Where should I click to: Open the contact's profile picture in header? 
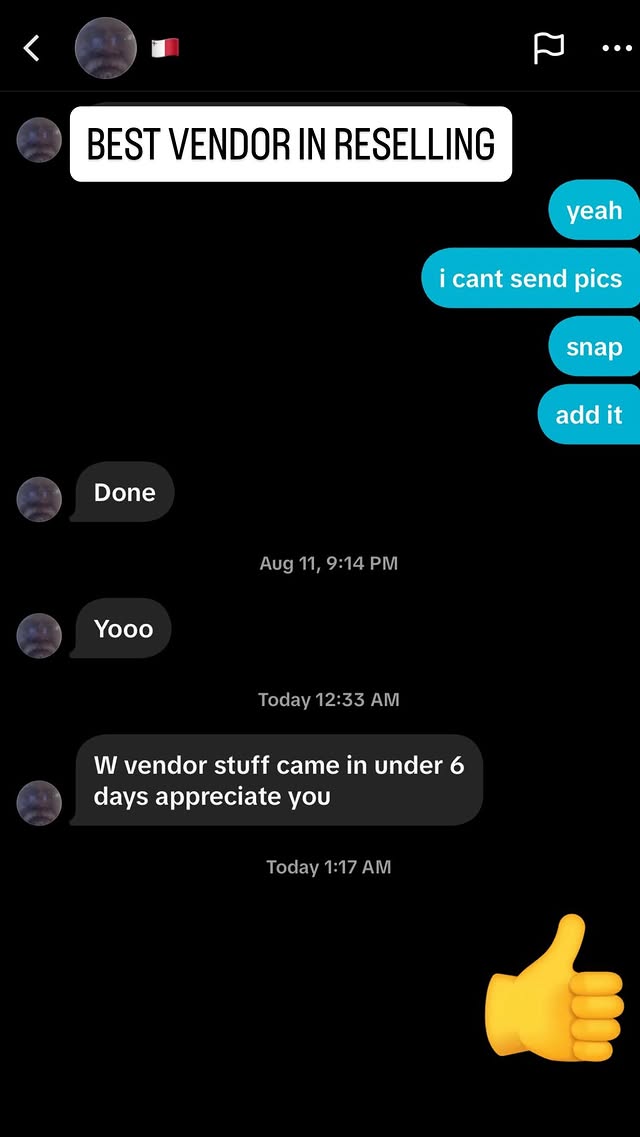click(x=106, y=48)
